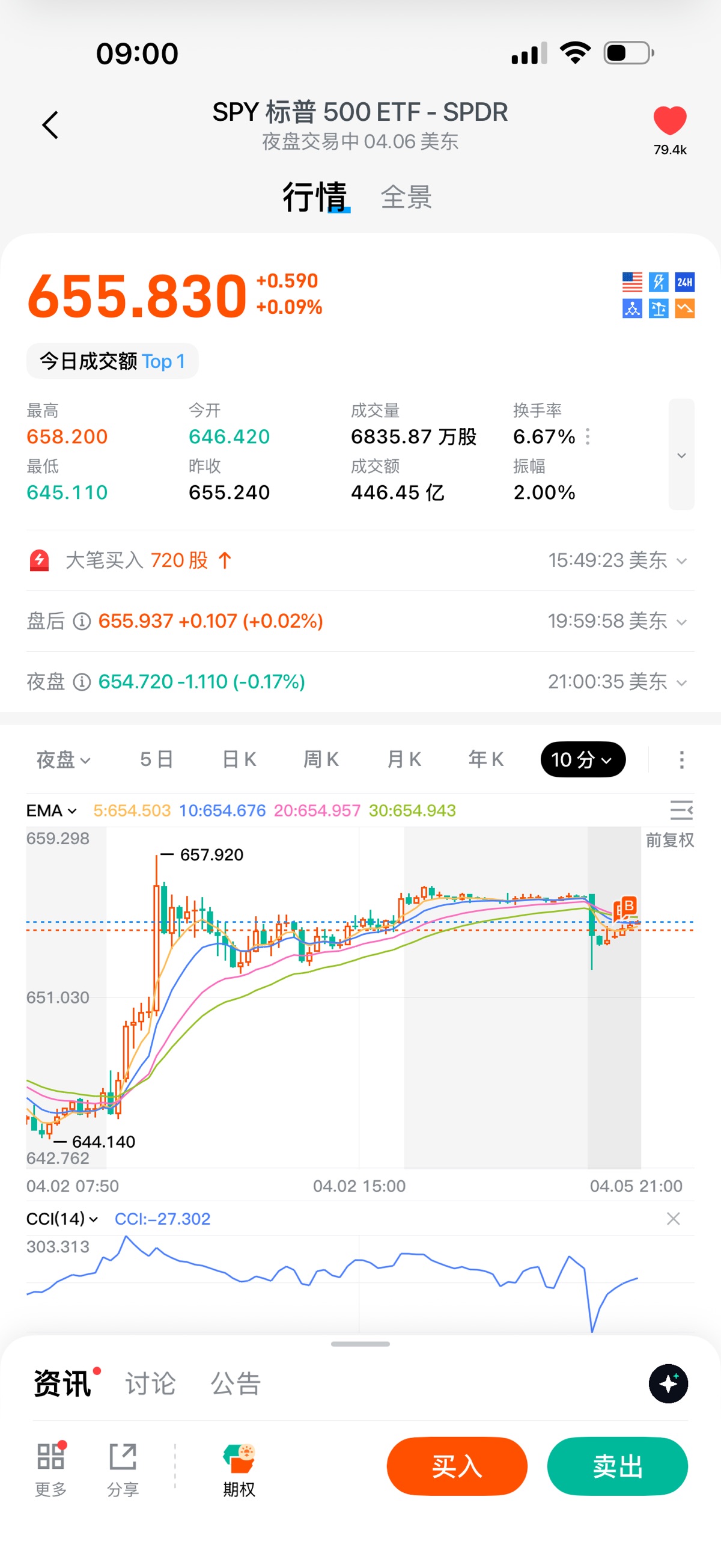Select the 日K chart period
This screenshot has height=1568, width=721.
239,760
